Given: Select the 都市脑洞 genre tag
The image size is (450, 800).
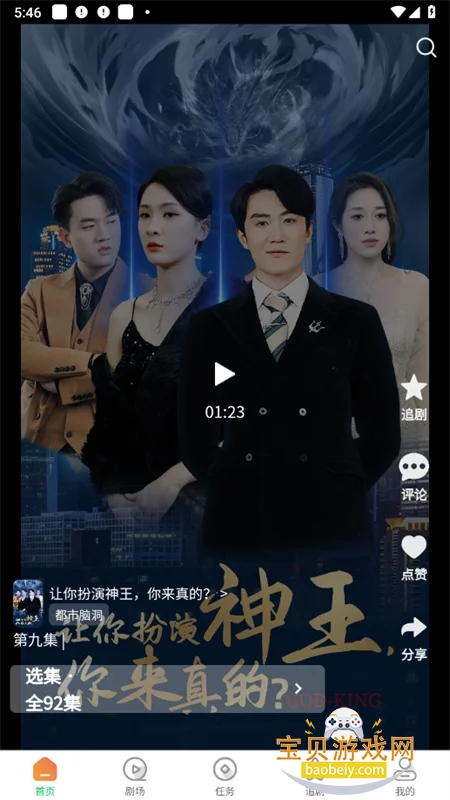Looking at the screenshot, I should tap(79, 614).
